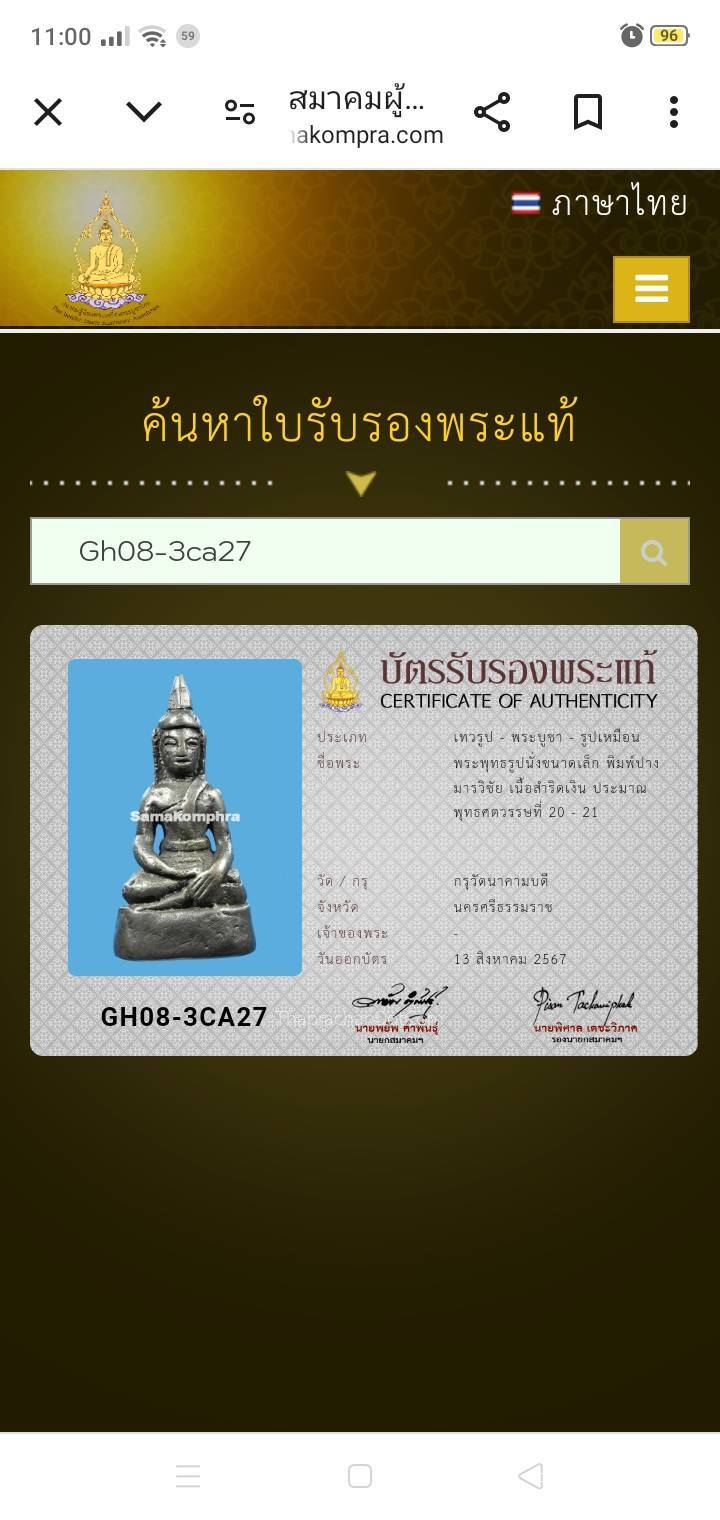Bookmark this page
The height and width of the screenshot is (1520, 720).
click(x=588, y=112)
